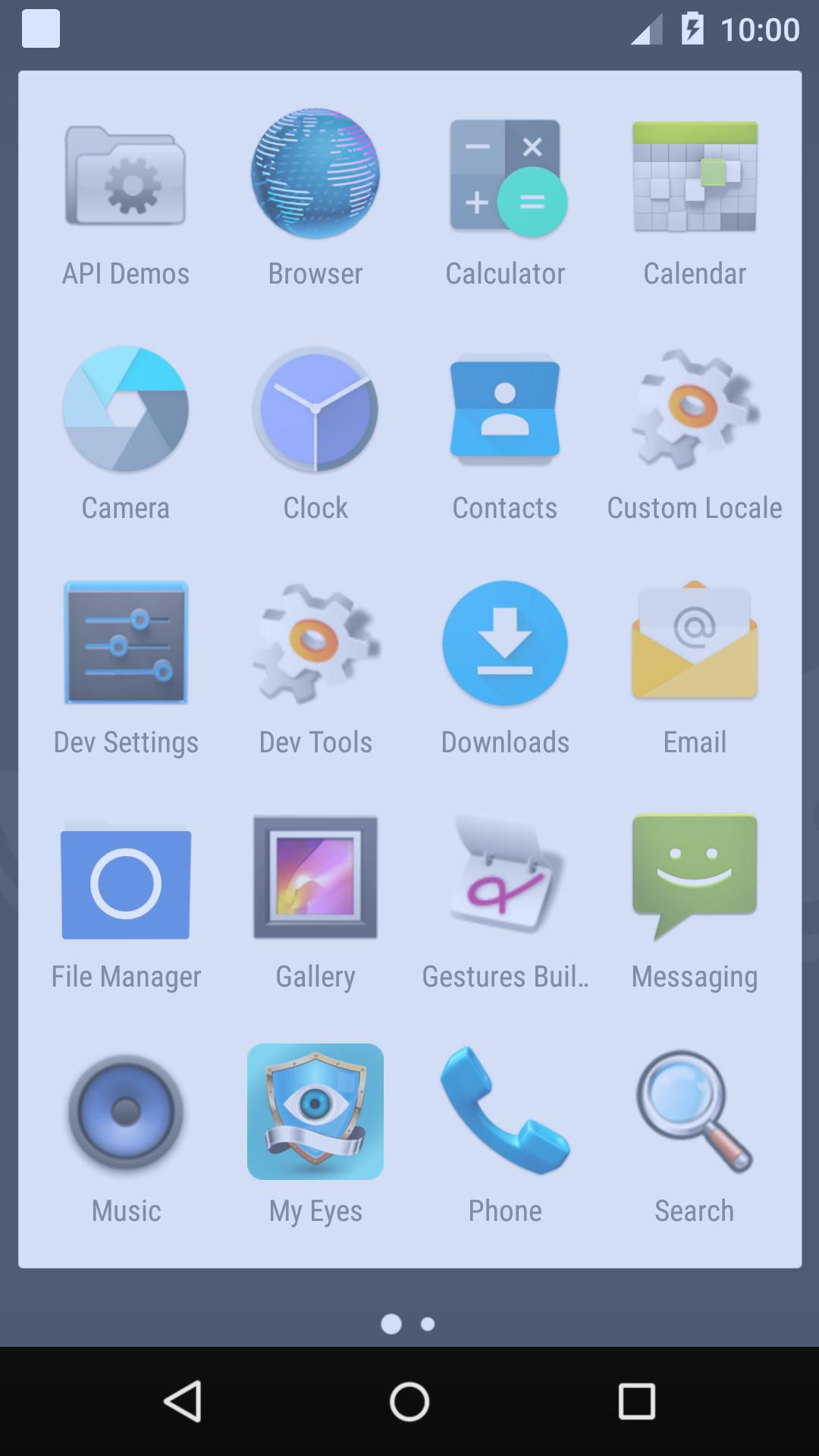The width and height of the screenshot is (819, 1456).
Task: Open the Downloads app
Action: click(505, 643)
